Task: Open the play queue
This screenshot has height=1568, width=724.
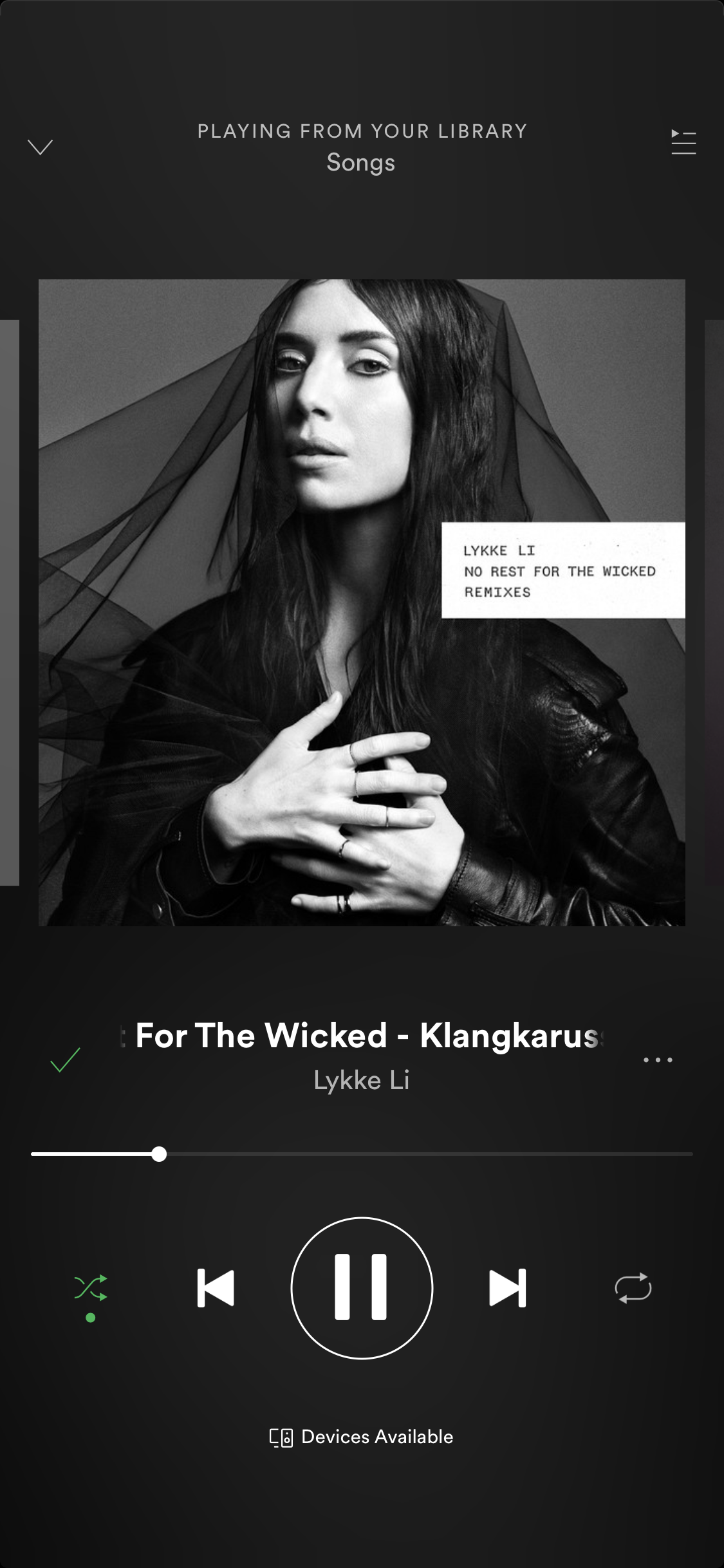Action: [x=683, y=142]
